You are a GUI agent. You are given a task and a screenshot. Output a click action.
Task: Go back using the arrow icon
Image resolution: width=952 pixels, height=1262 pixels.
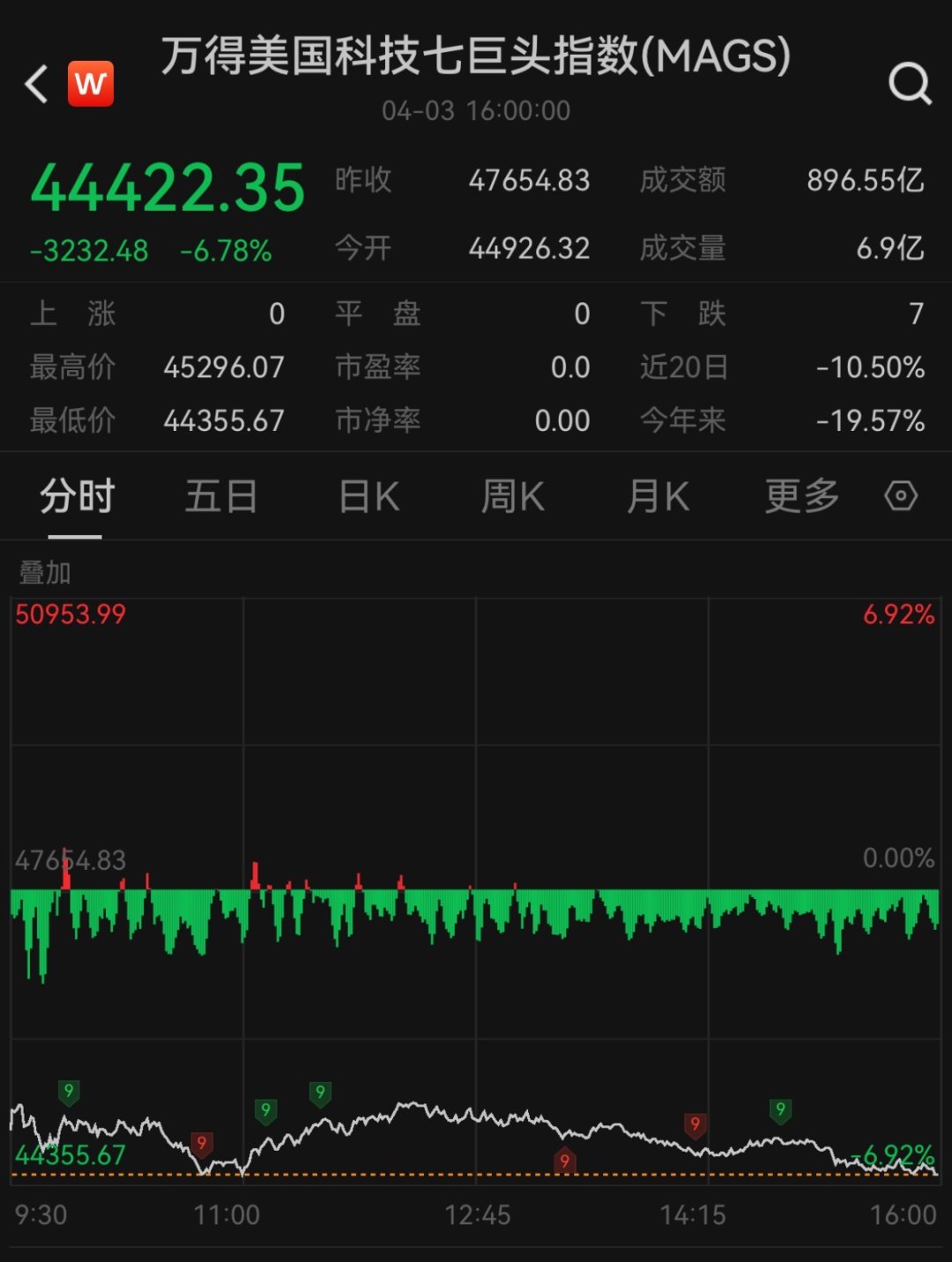click(37, 84)
